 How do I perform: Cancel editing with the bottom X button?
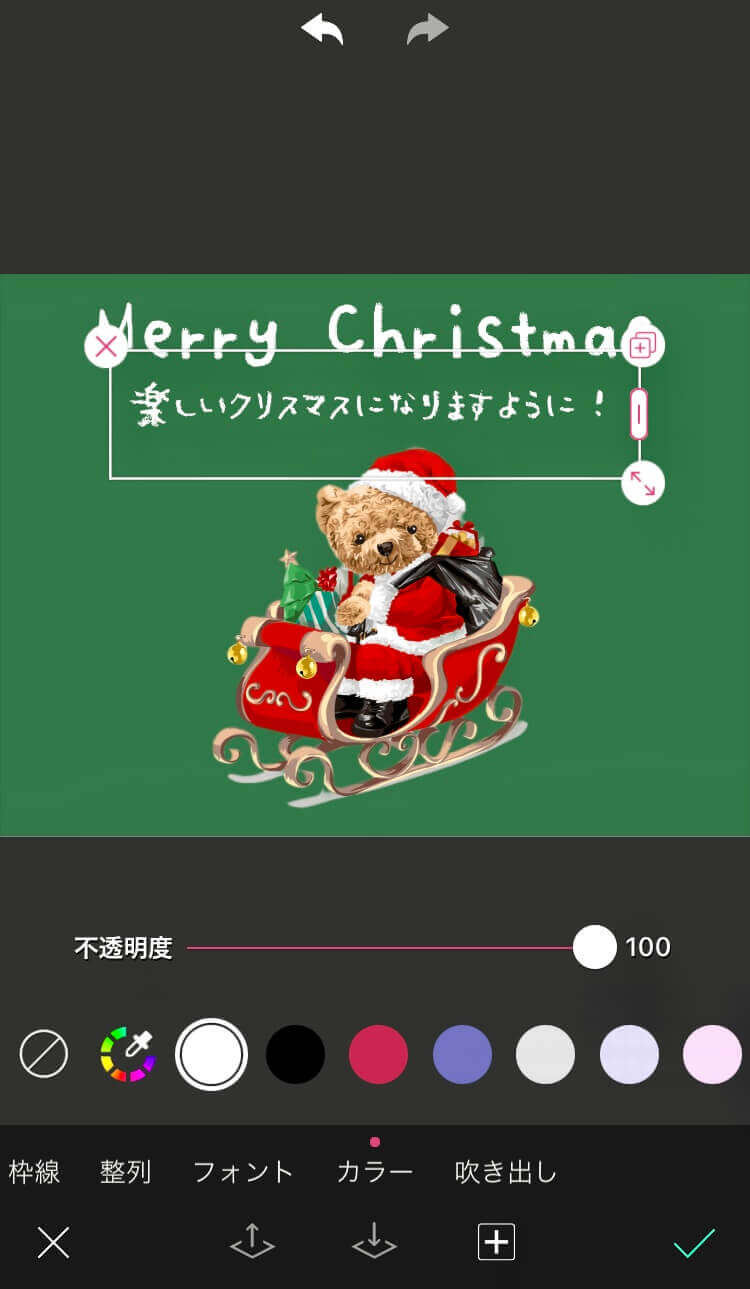click(x=53, y=1241)
